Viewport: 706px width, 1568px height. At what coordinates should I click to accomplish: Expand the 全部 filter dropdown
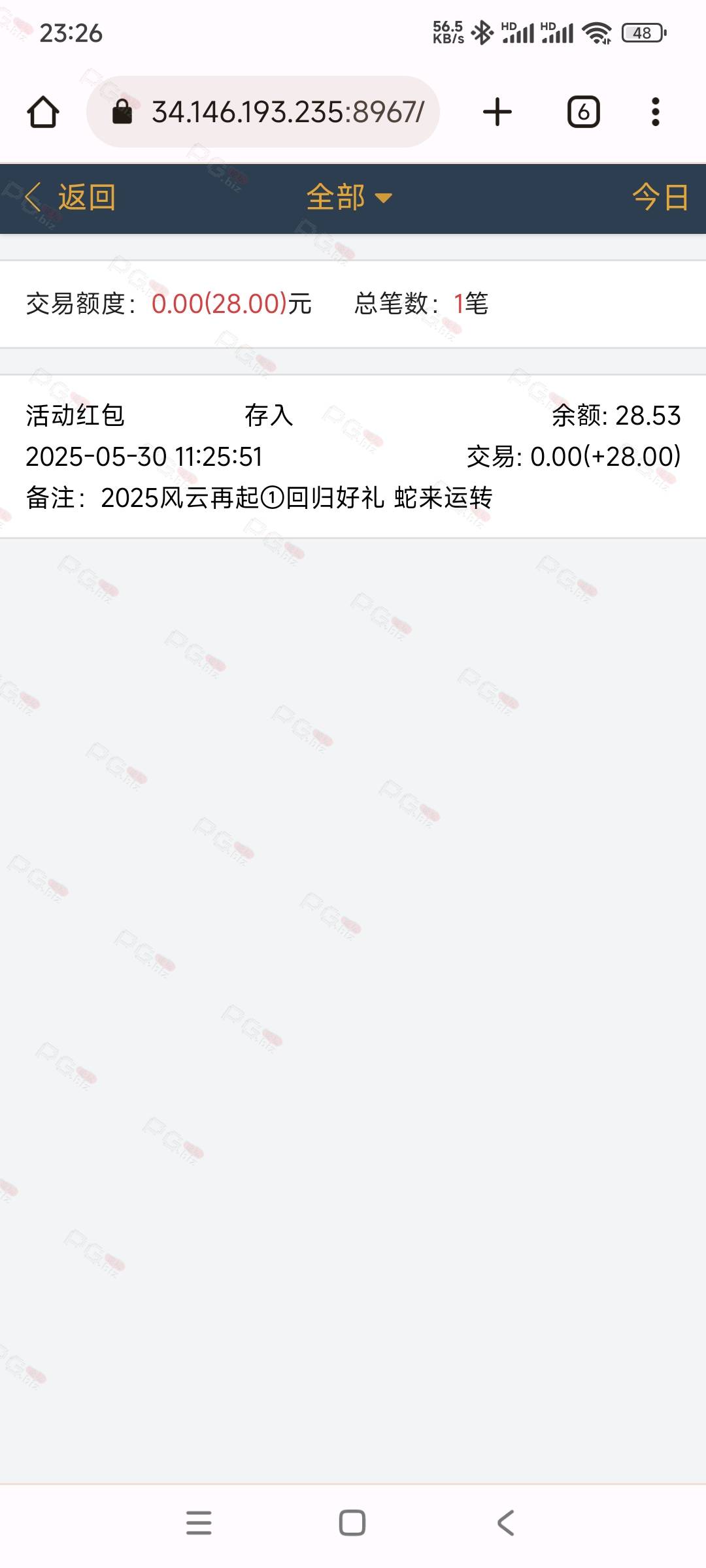click(349, 197)
